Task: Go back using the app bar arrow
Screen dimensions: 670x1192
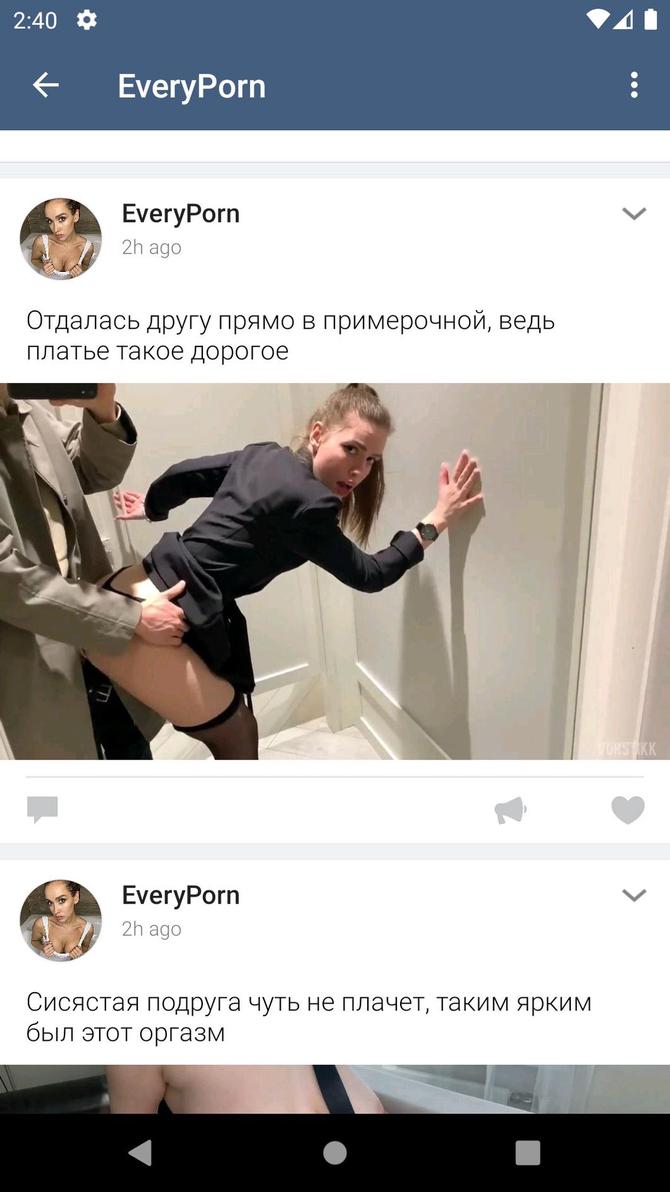Action: click(46, 86)
